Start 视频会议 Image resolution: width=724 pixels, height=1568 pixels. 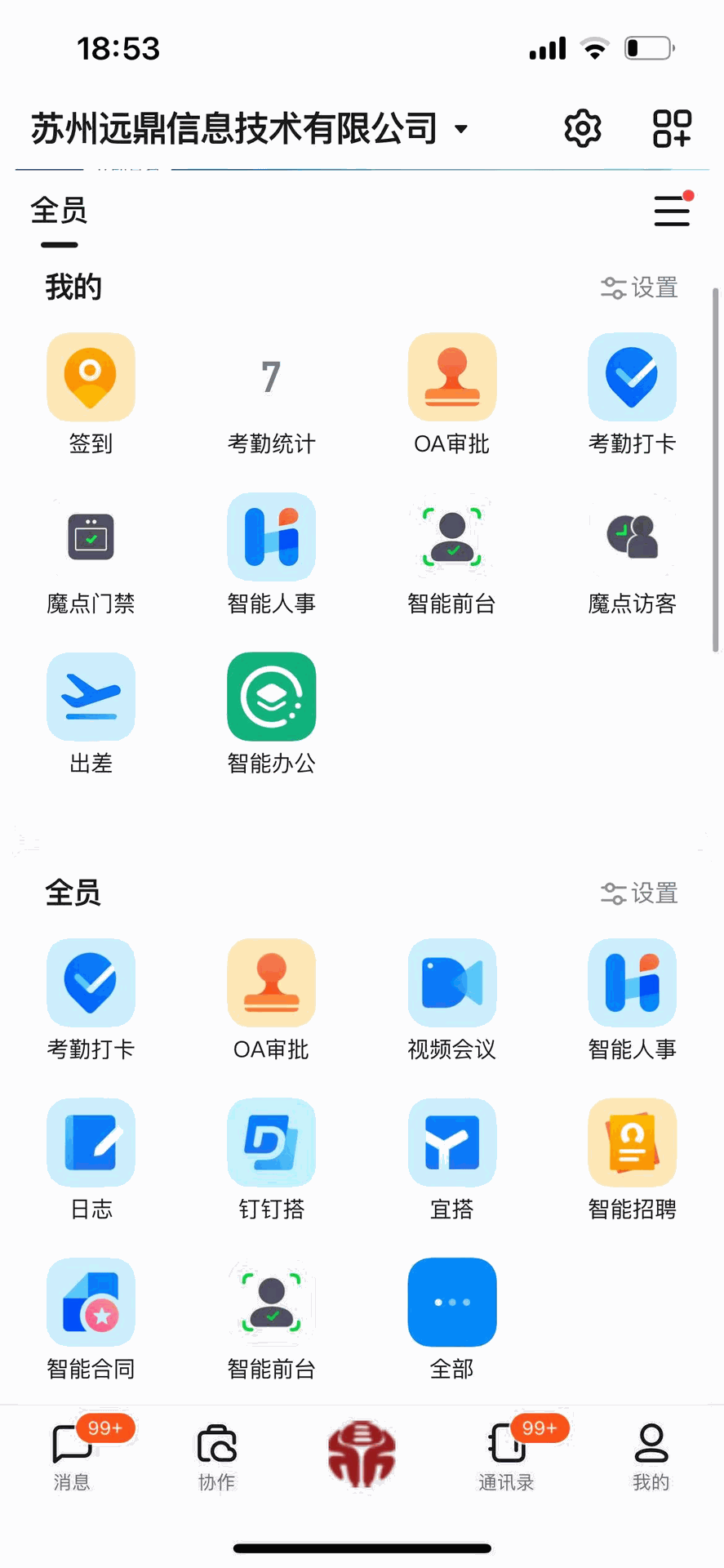click(452, 1000)
